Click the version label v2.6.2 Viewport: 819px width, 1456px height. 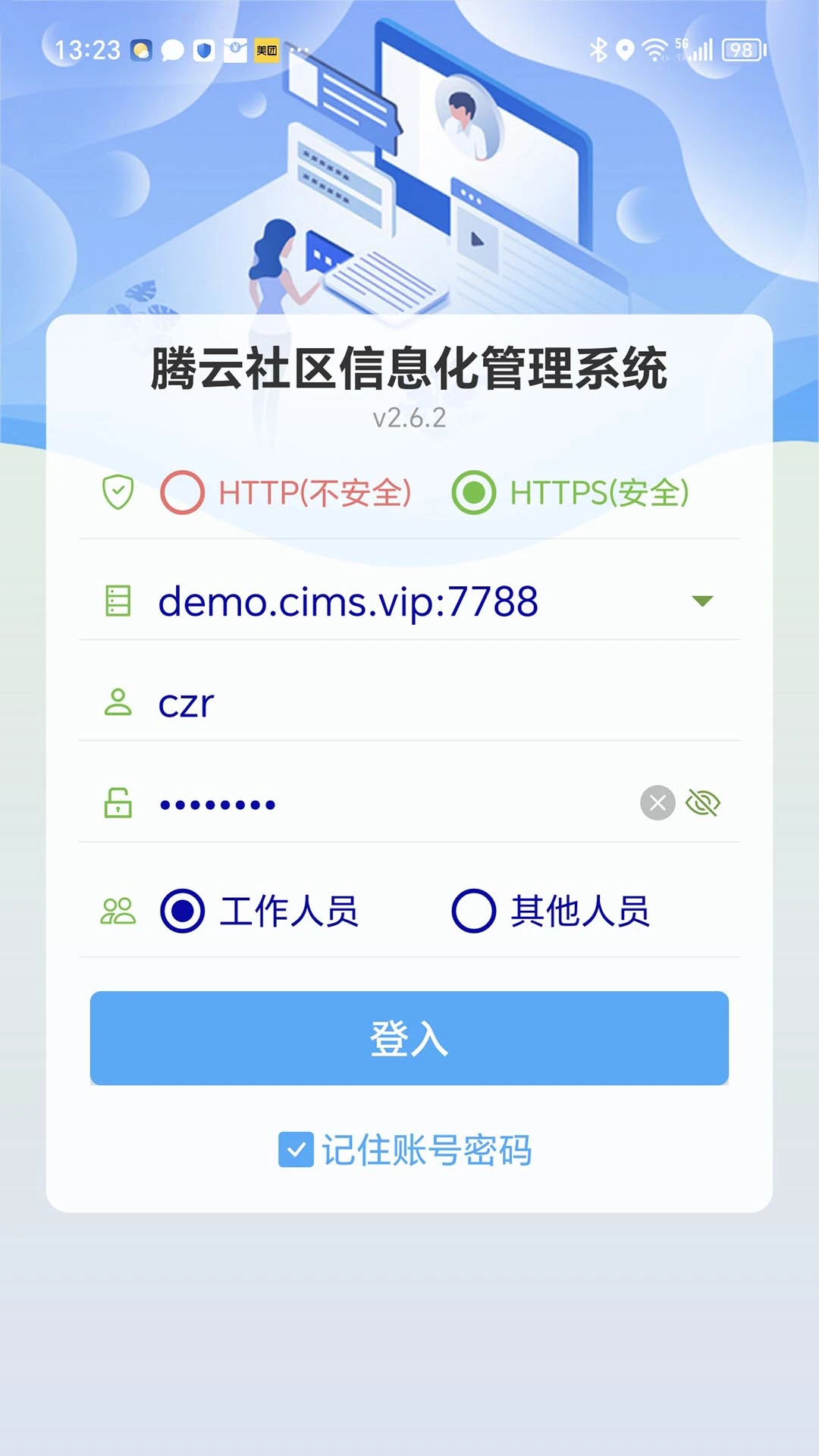click(409, 416)
